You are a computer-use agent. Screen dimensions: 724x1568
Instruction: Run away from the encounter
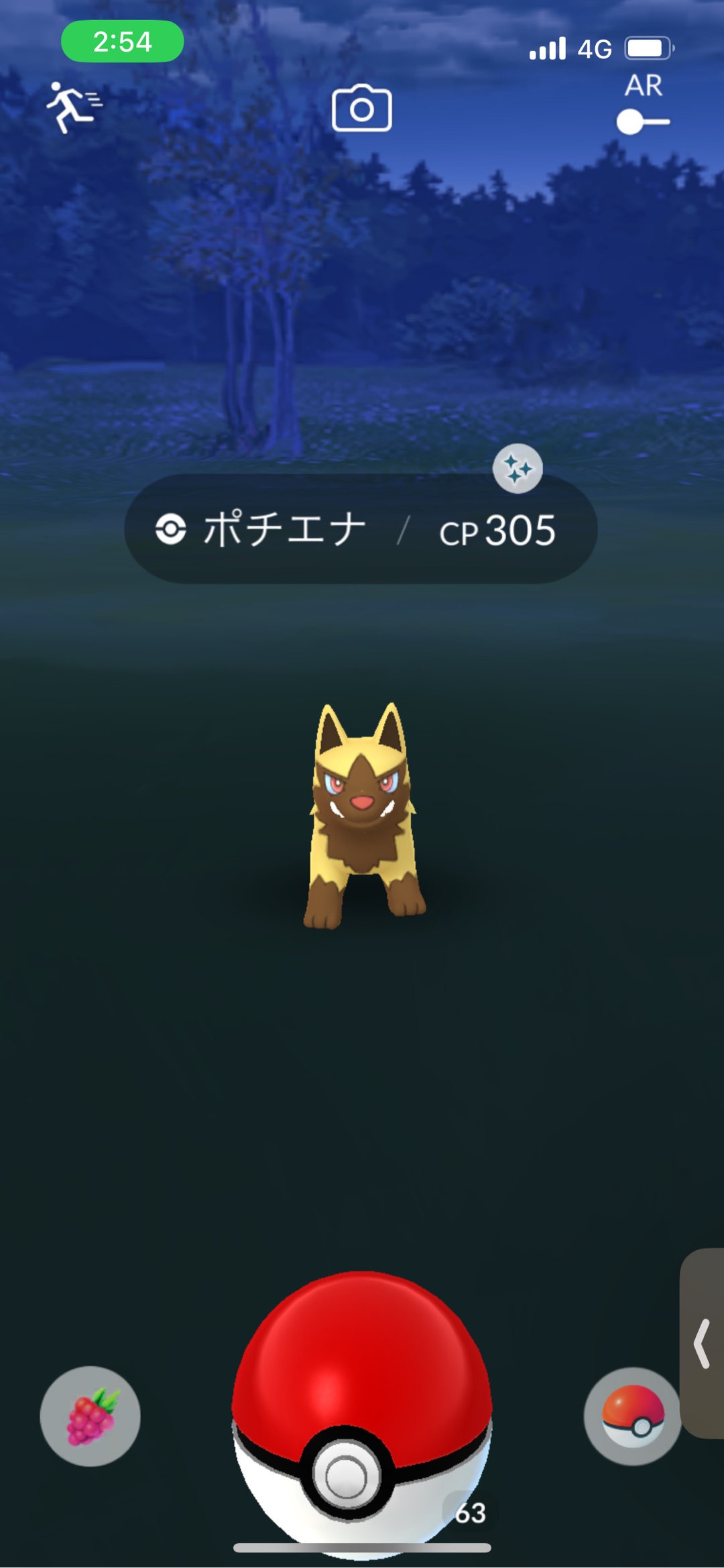(72, 107)
